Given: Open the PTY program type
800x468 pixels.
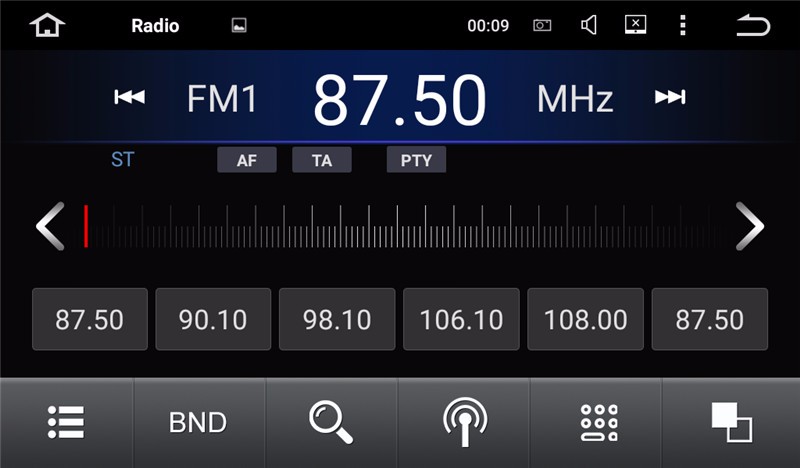Looking at the screenshot, I should point(416,160).
